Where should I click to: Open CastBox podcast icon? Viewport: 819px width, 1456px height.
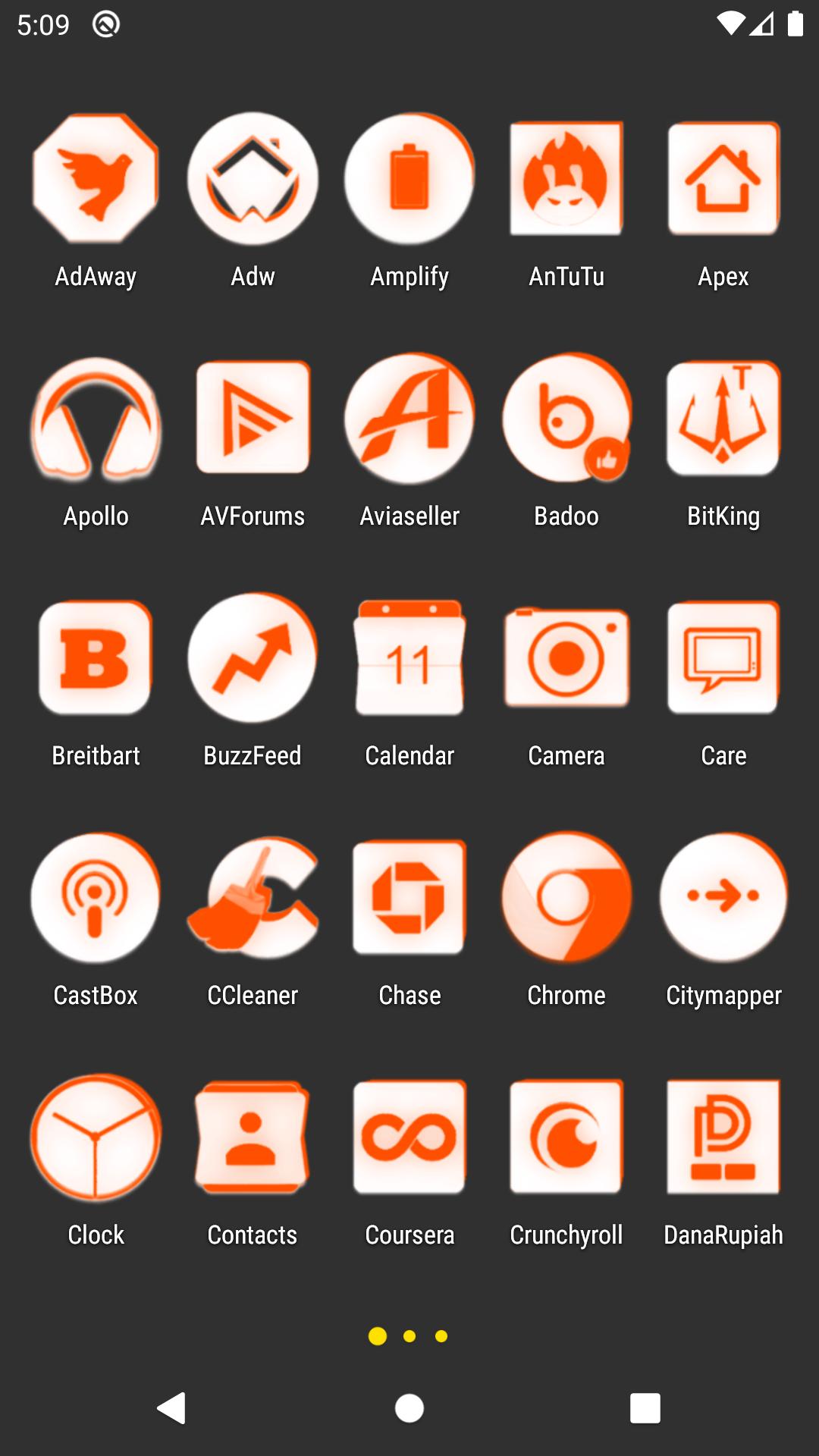point(96,897)
